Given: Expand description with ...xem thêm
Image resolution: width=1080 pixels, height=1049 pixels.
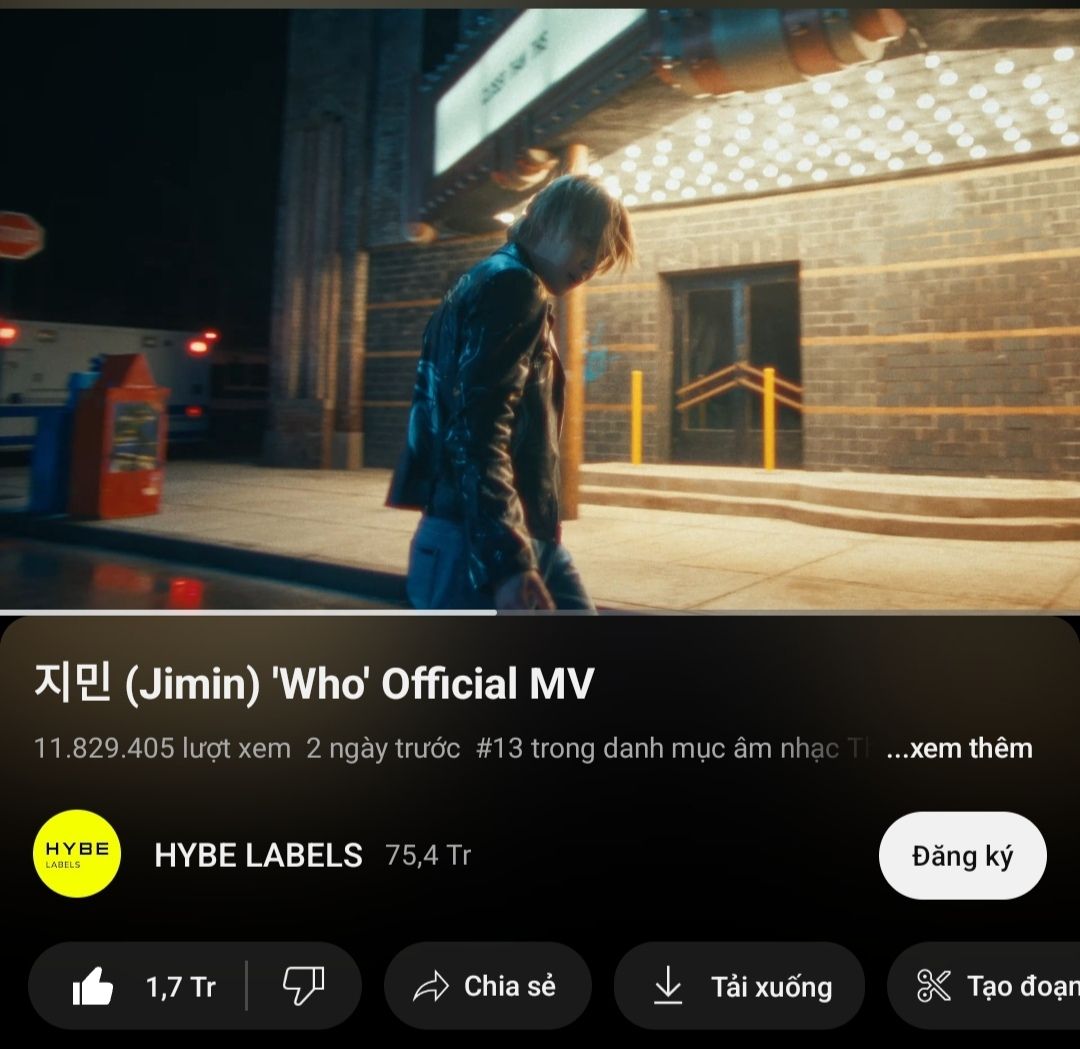Looking at the screenshot, I should point(959,748).
